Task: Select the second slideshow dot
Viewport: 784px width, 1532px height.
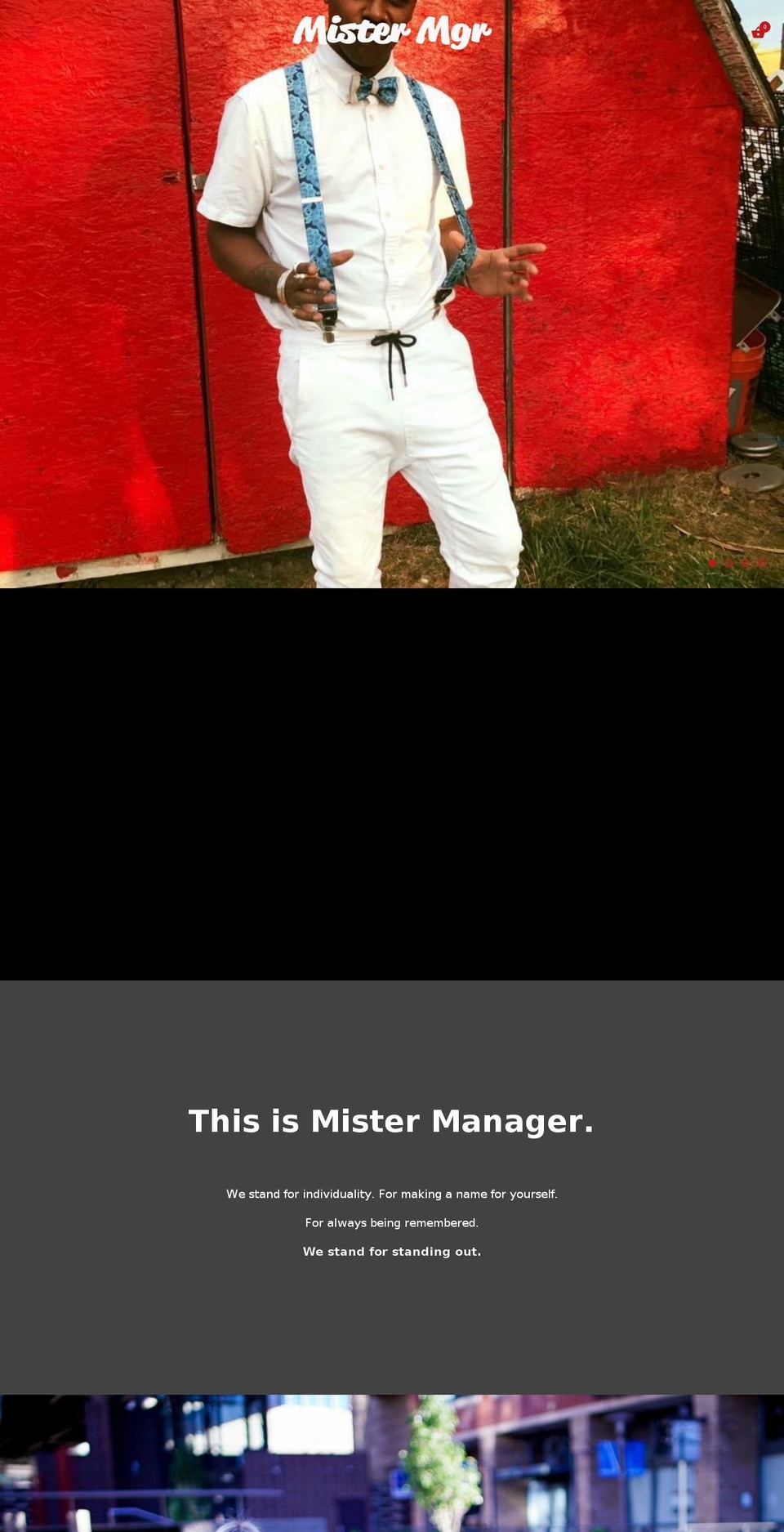Action: tap(729, 563)
